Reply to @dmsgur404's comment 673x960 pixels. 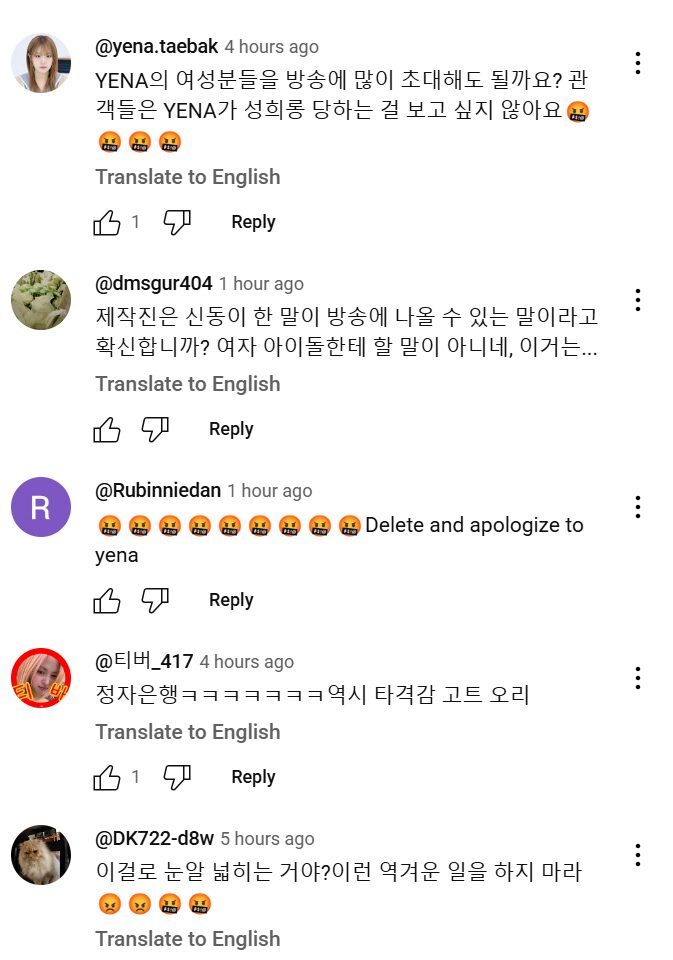(x=231, y=429)
